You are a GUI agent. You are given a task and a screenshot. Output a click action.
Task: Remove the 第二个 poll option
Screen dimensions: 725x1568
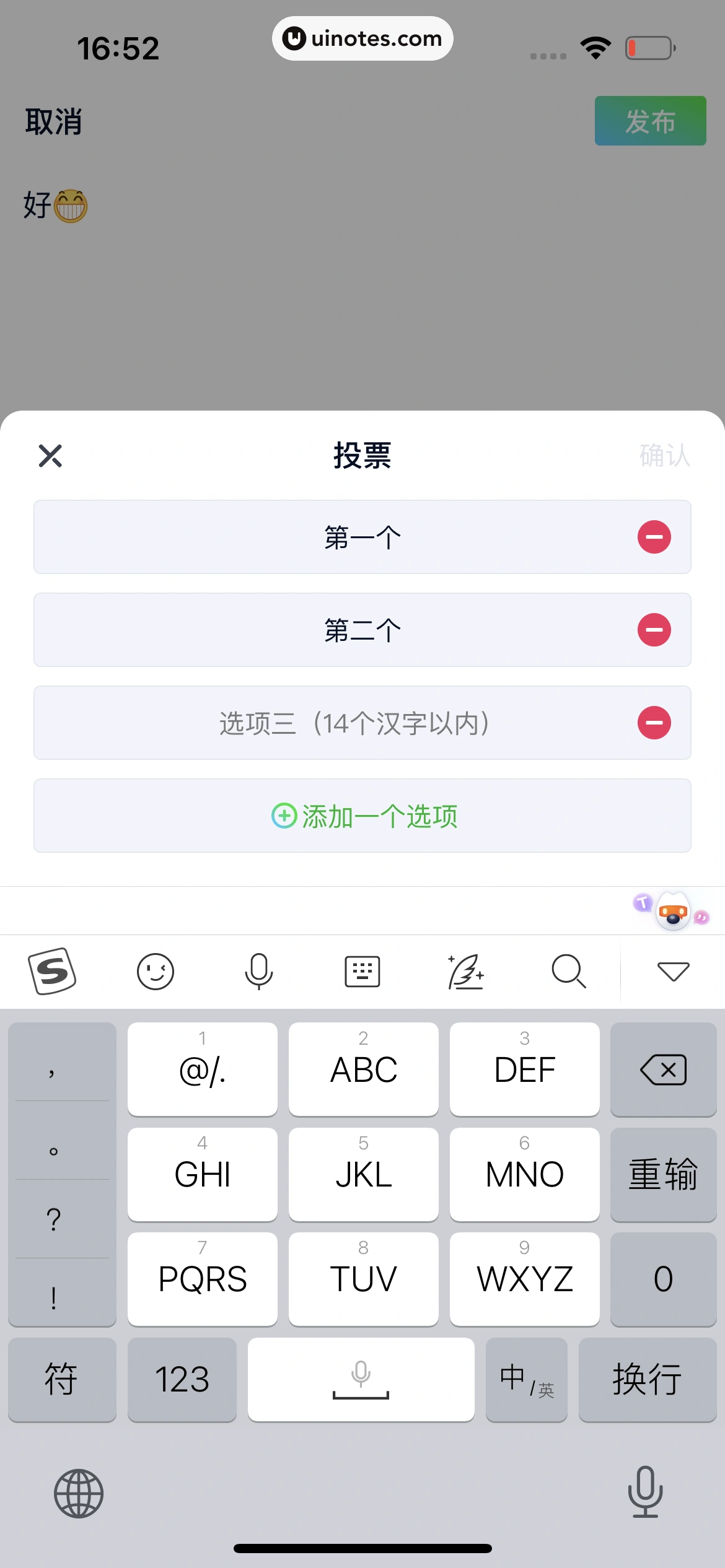click(x=654, y=630)
